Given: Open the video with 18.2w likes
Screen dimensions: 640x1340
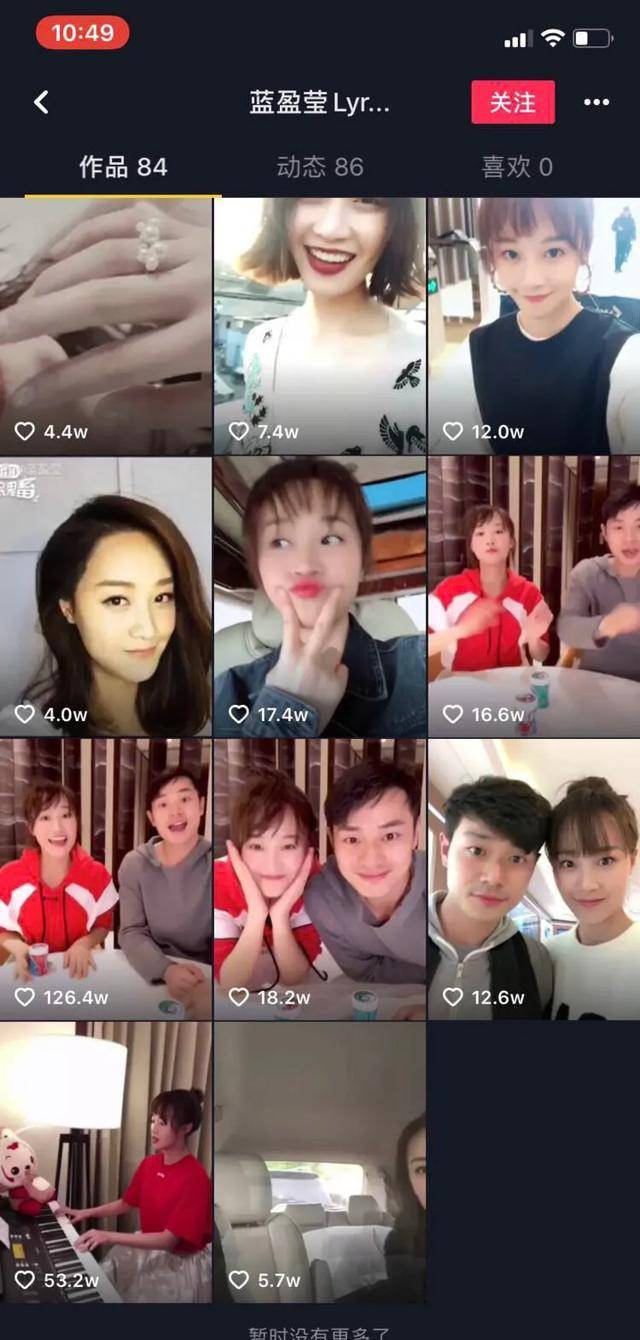Looking at the screenshot, I should click(x=320, y=878).
